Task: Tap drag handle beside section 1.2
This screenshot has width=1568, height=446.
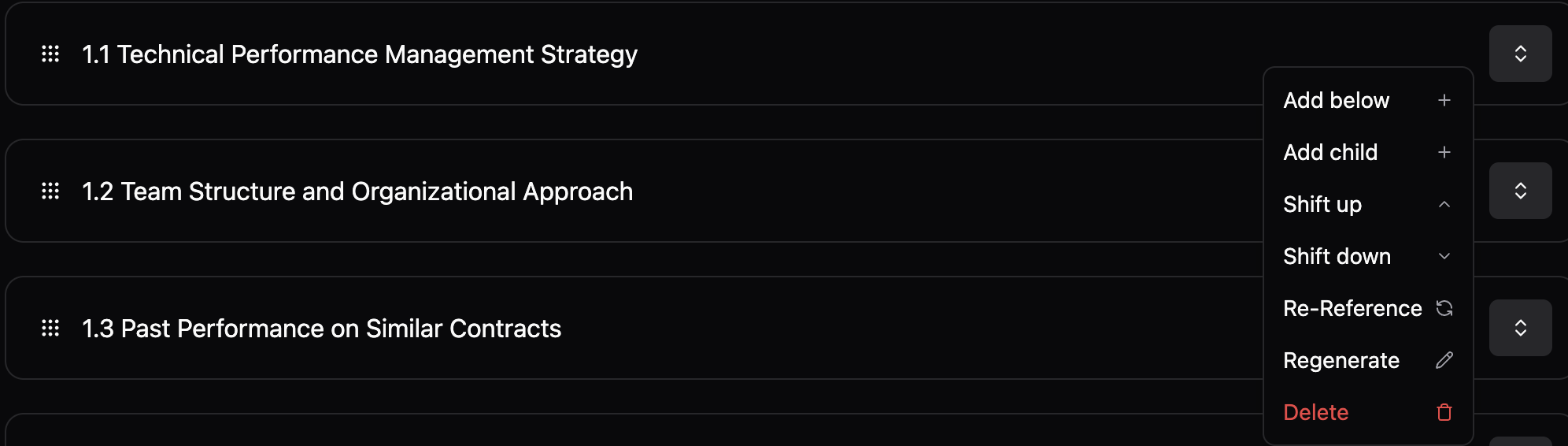Action: 50,191
